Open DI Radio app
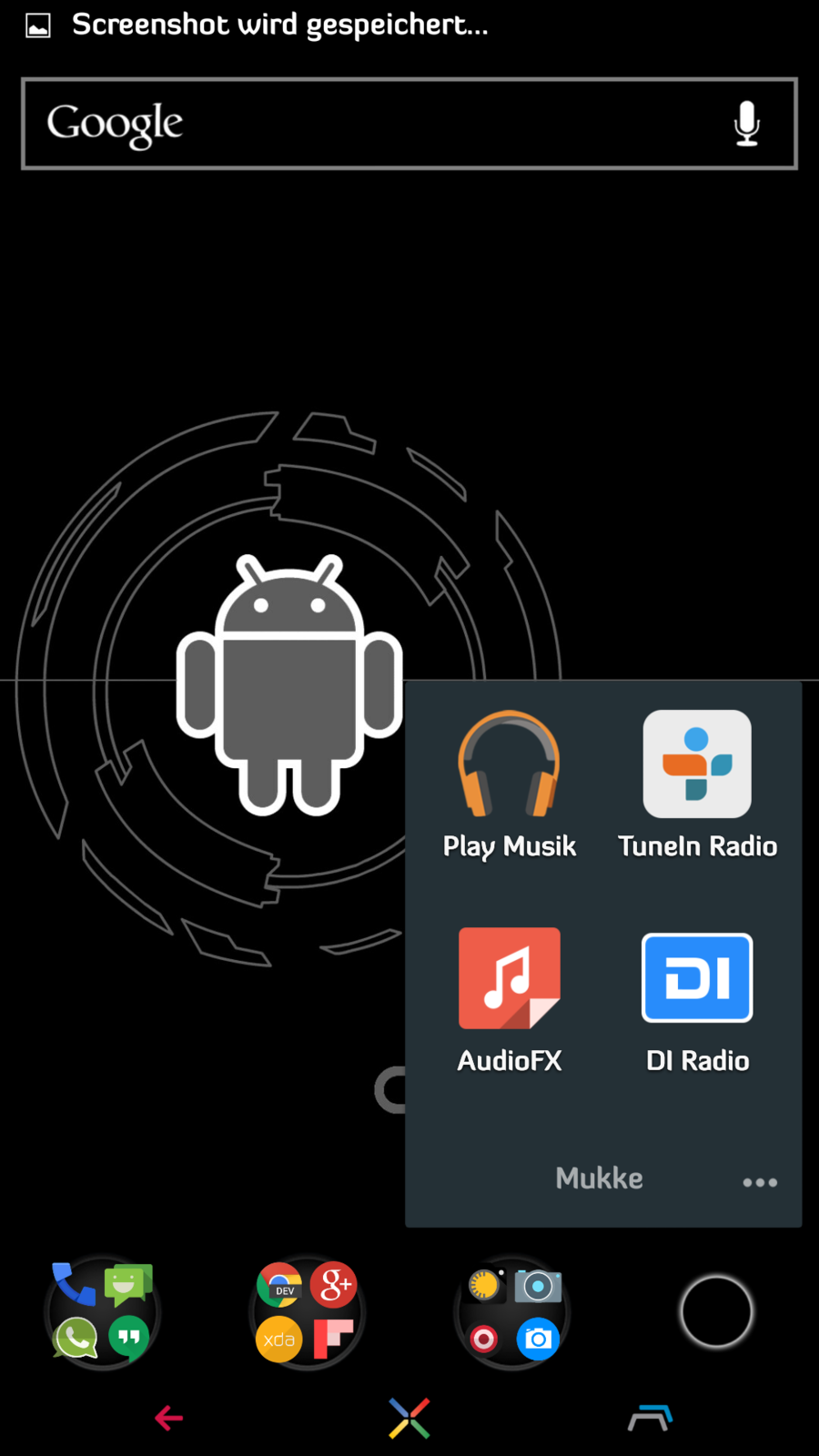 point(697,999)
